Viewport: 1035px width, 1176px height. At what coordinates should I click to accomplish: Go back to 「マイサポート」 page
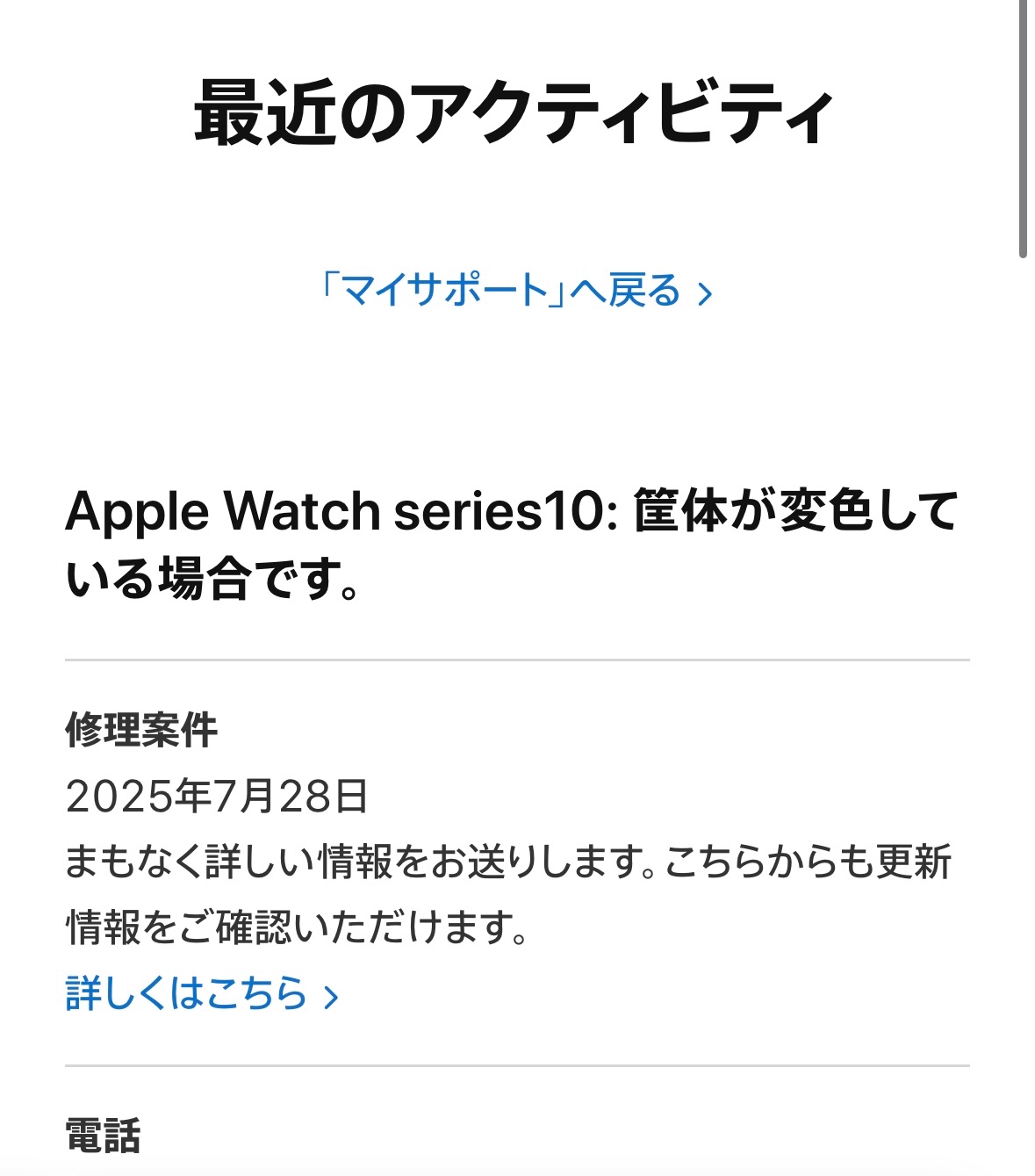[x=515, y=291]
